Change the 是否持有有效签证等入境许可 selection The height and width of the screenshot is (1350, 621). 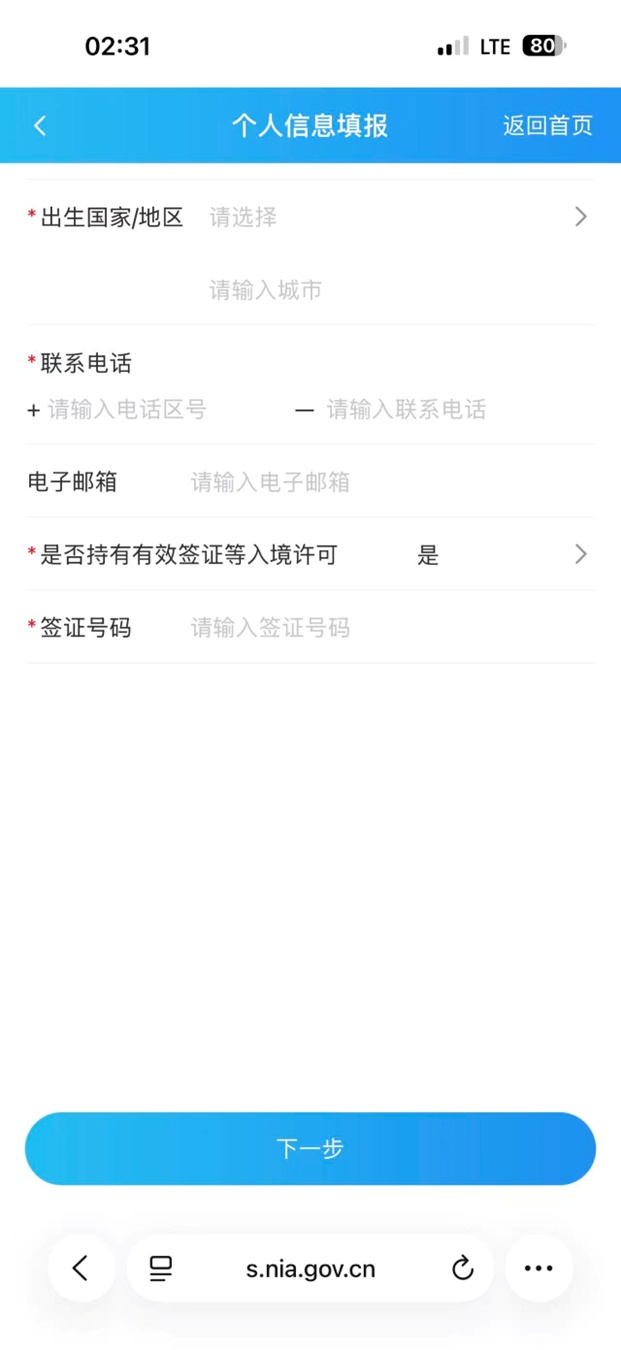point(500,554)
